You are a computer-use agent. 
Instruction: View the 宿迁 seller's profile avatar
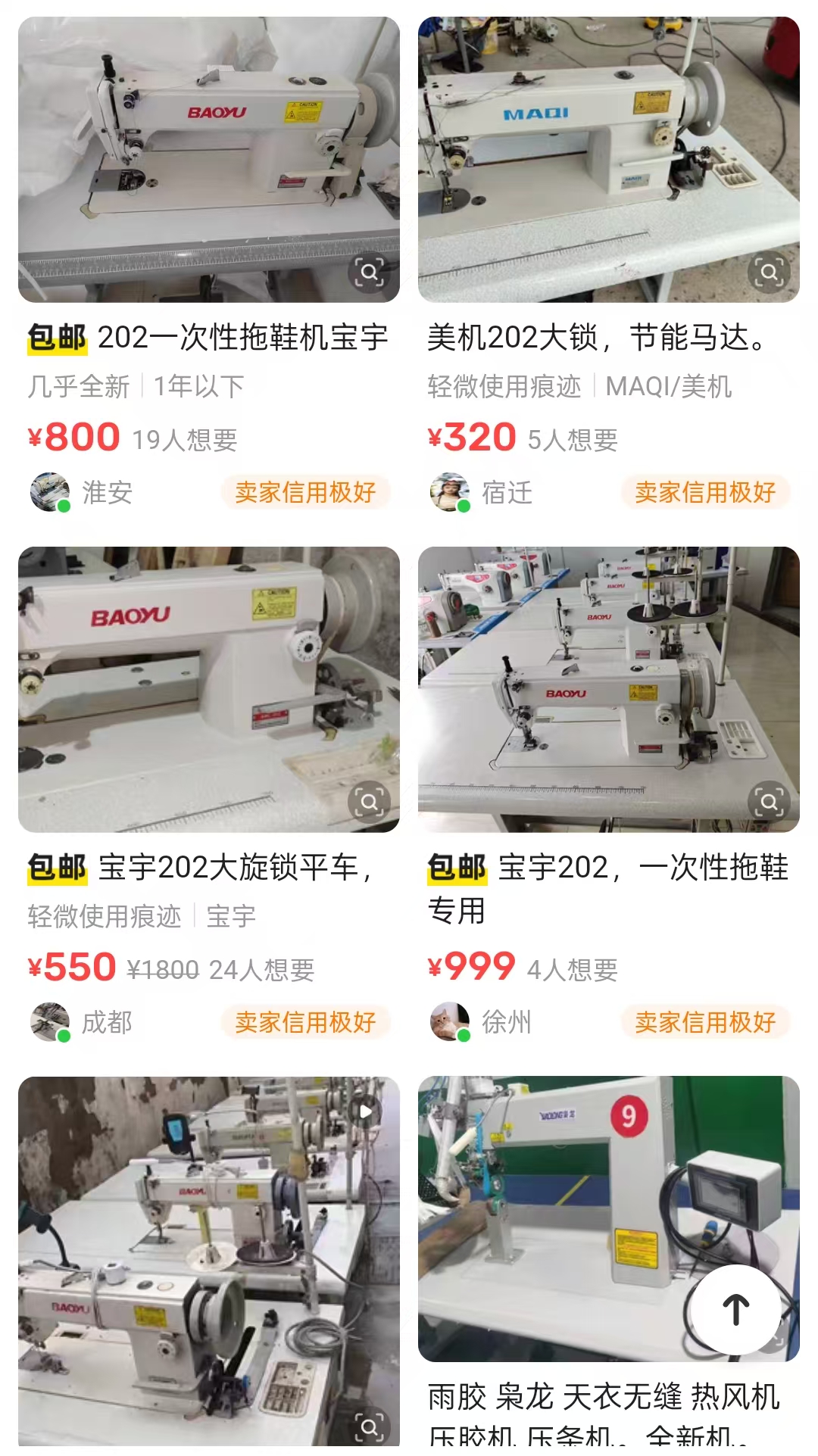coord(450,492)
